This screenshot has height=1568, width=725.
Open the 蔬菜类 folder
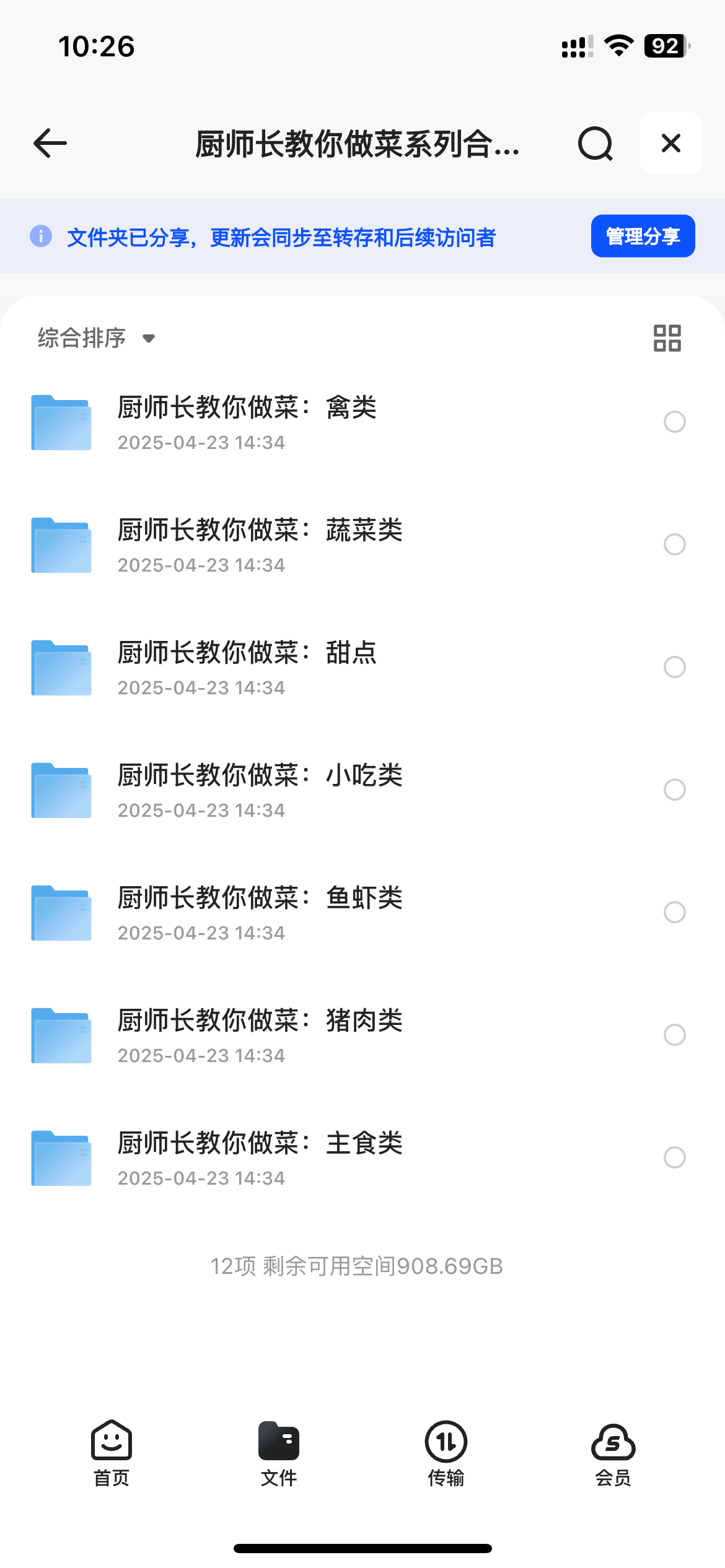point(362,545)
